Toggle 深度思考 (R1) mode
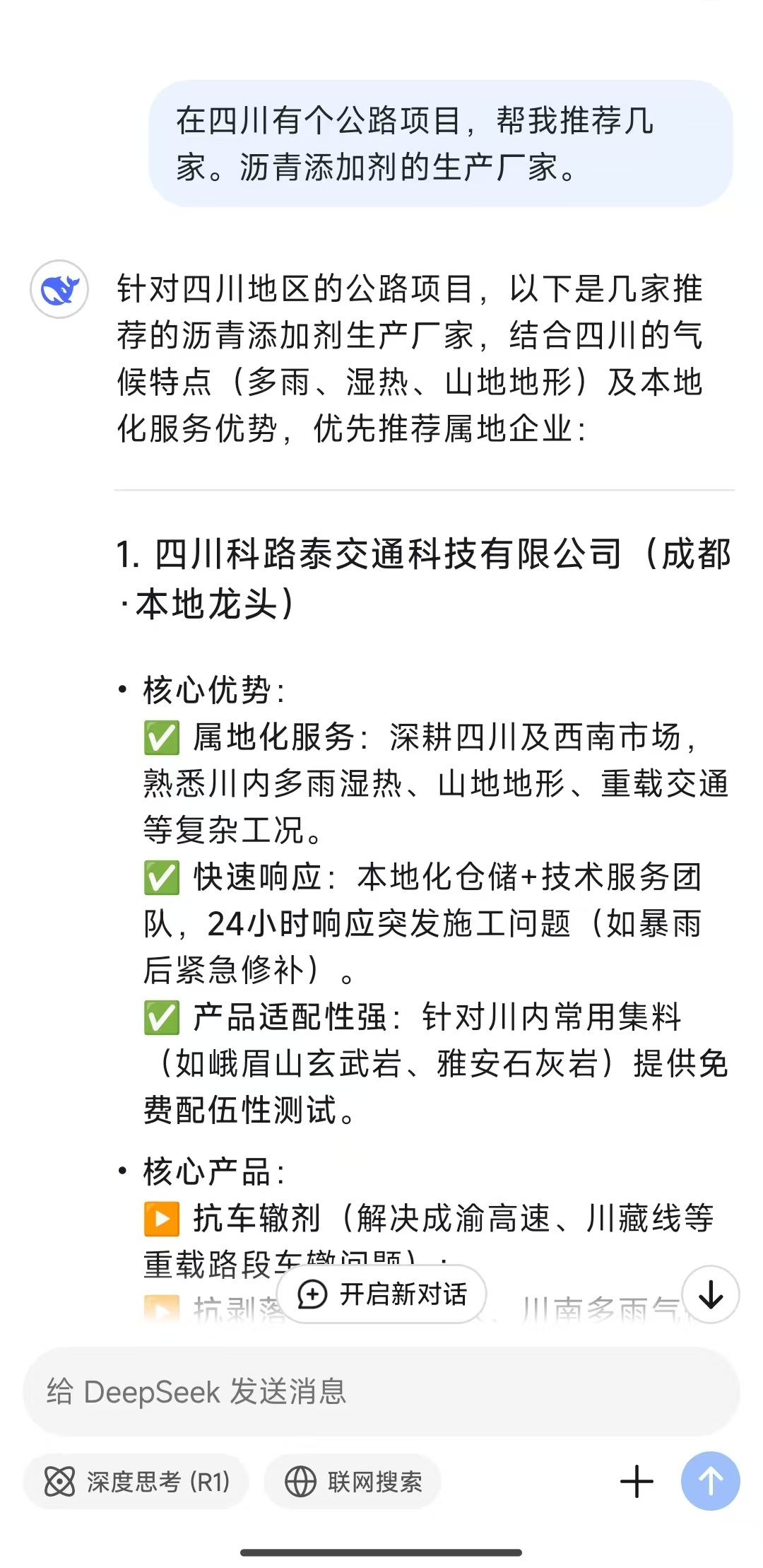763x1568 pixels. coord(137,1481)
